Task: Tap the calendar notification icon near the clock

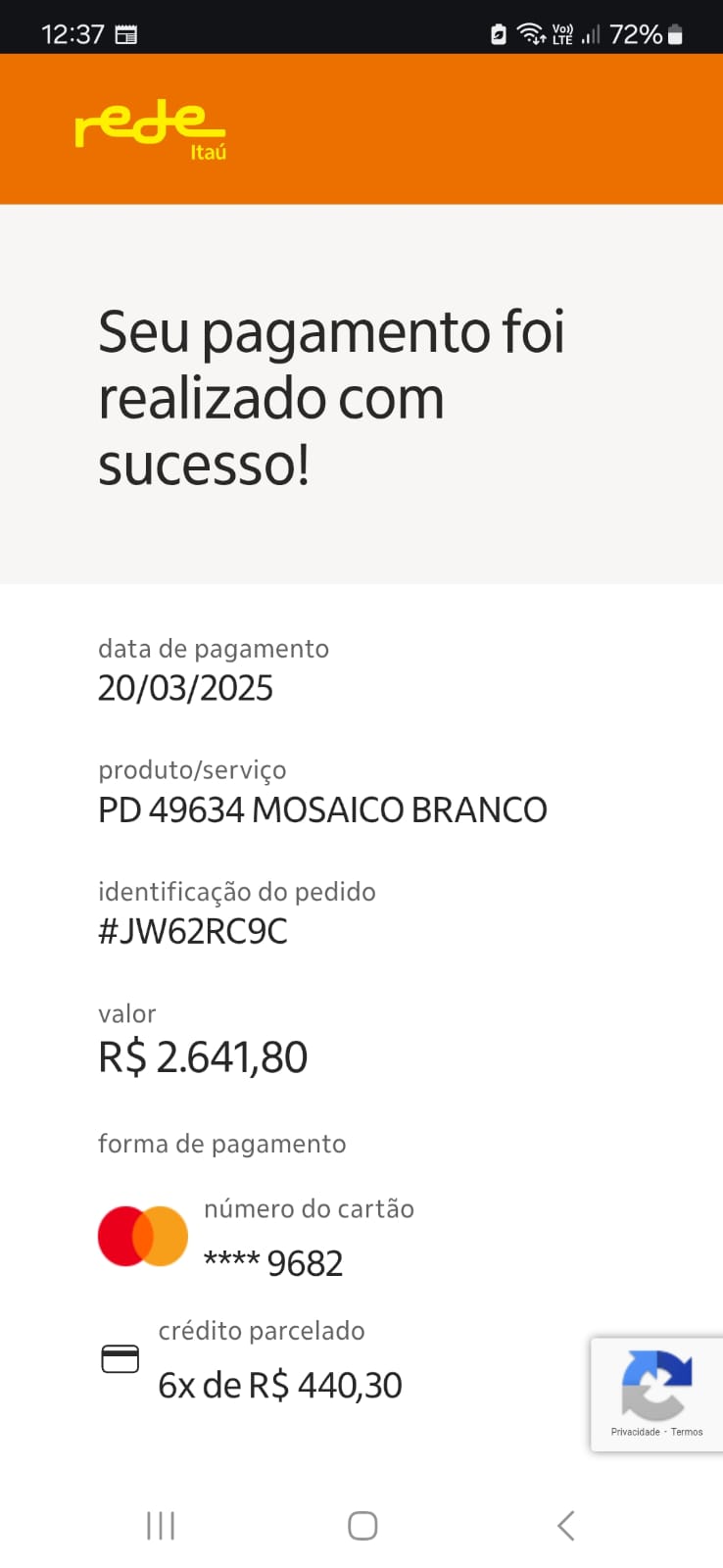Action: click(x=124, y=32)
